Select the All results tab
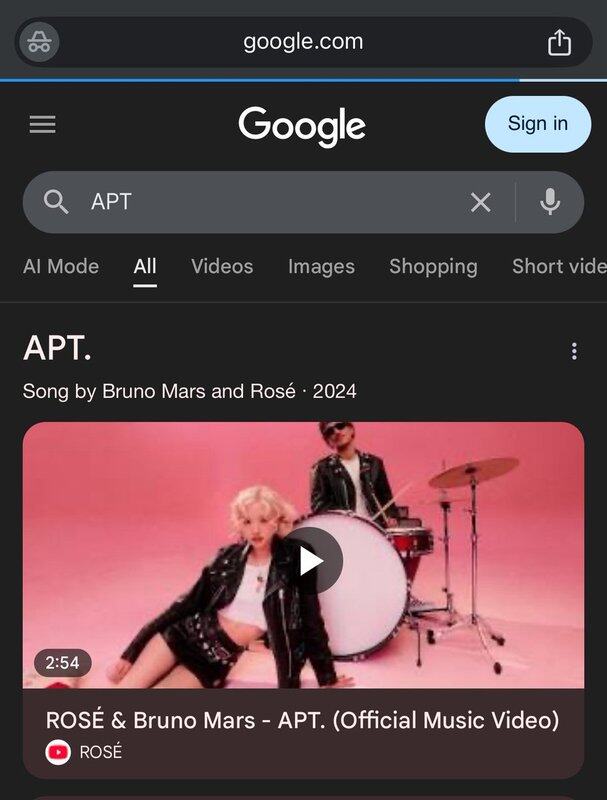The image size is (607, 800). click(145, 266)
